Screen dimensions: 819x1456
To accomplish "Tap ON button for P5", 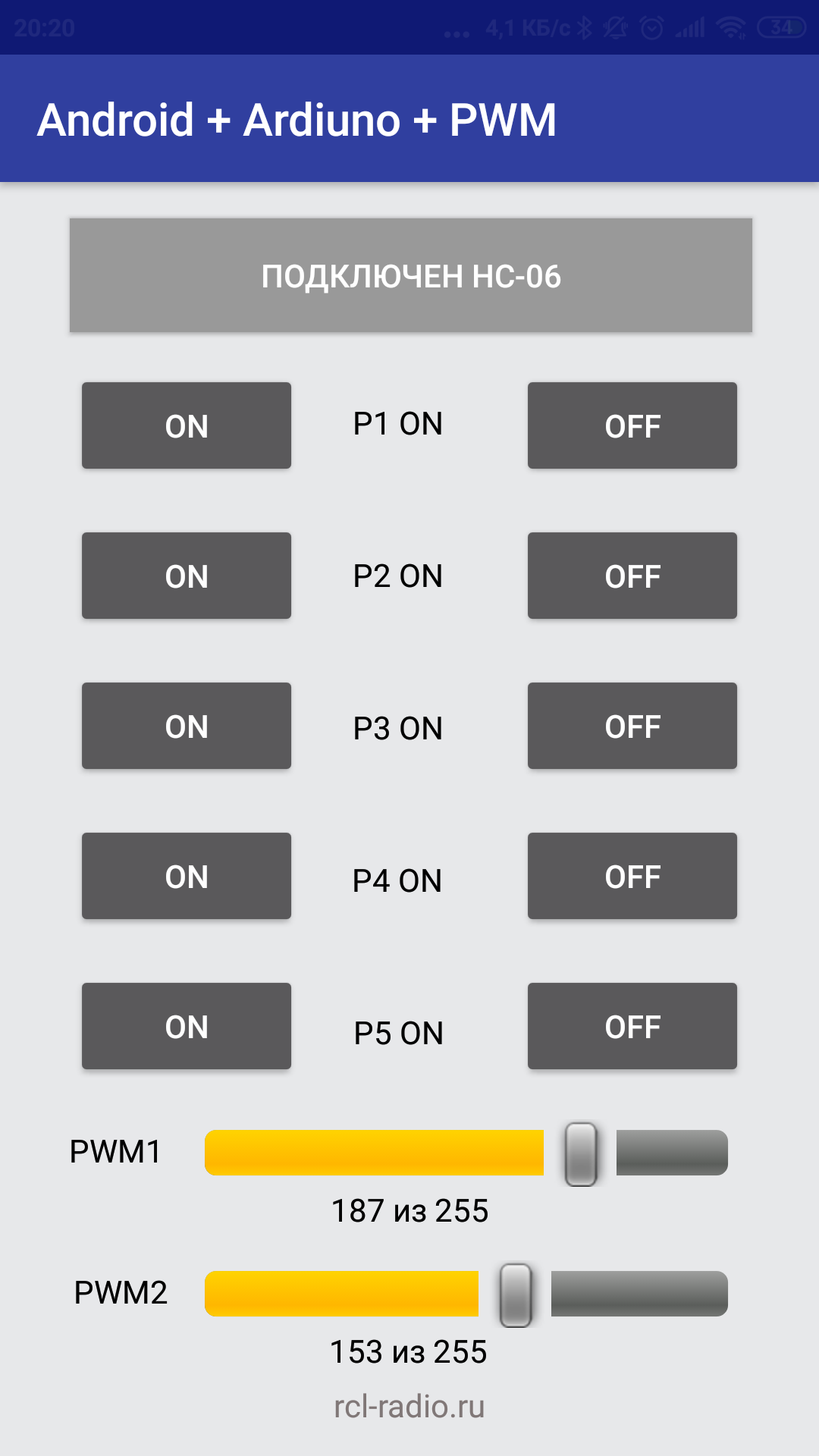I will coord(187,1026).
